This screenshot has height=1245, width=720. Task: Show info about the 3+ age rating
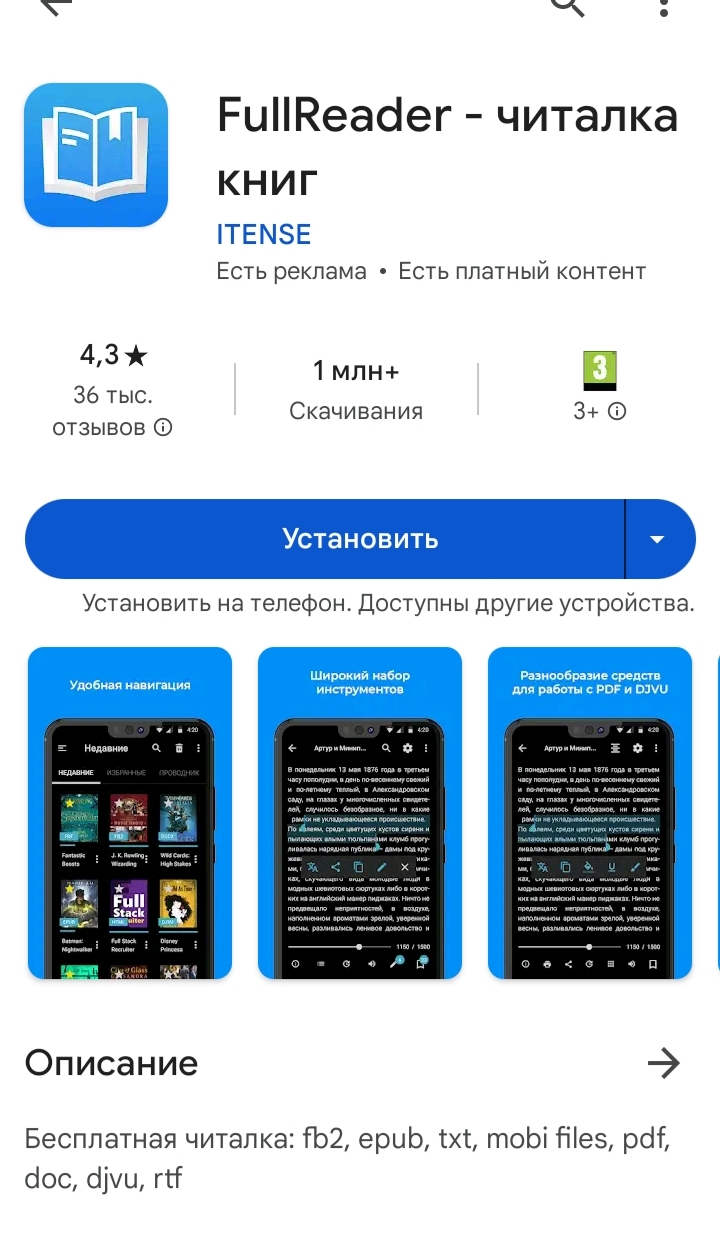618,411
